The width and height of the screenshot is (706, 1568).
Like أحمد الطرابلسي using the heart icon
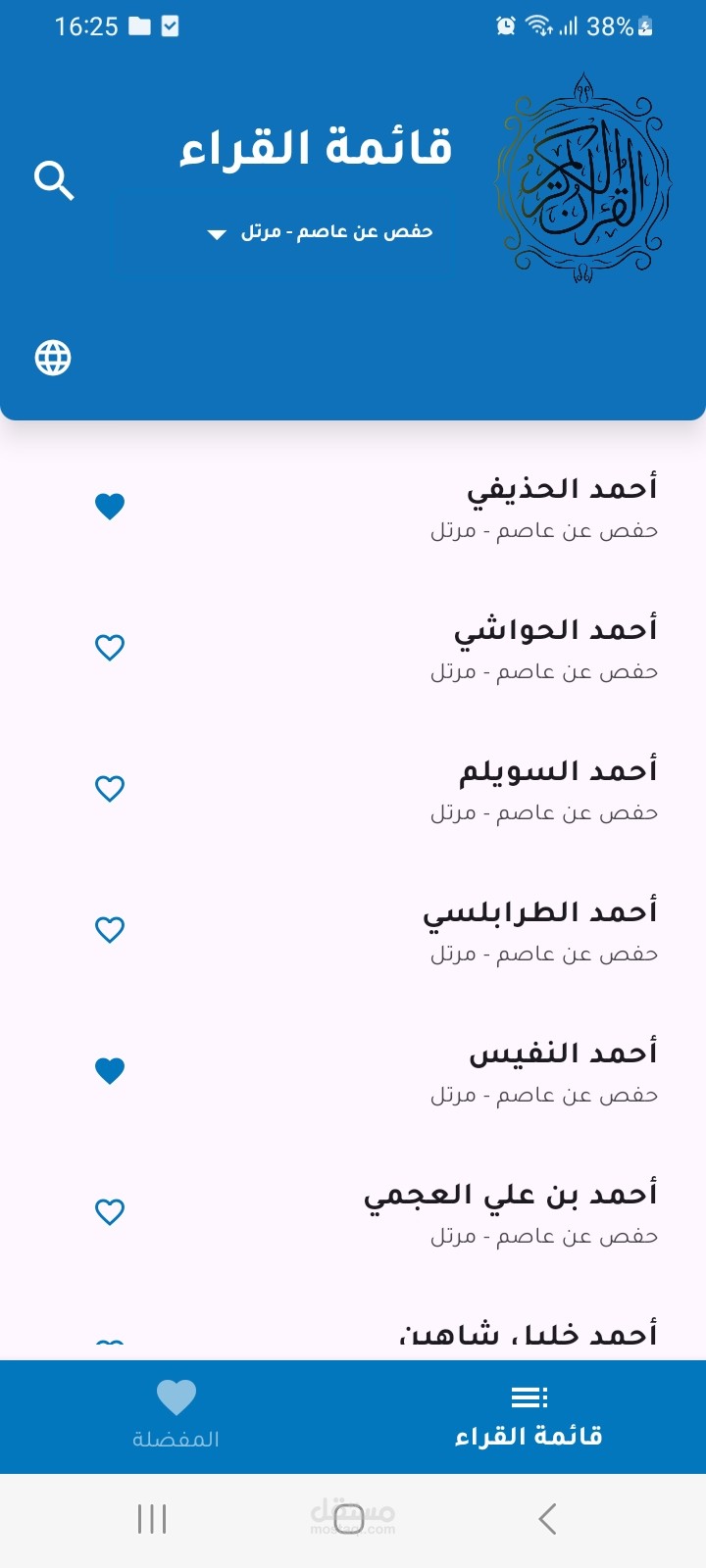point(110,929)
